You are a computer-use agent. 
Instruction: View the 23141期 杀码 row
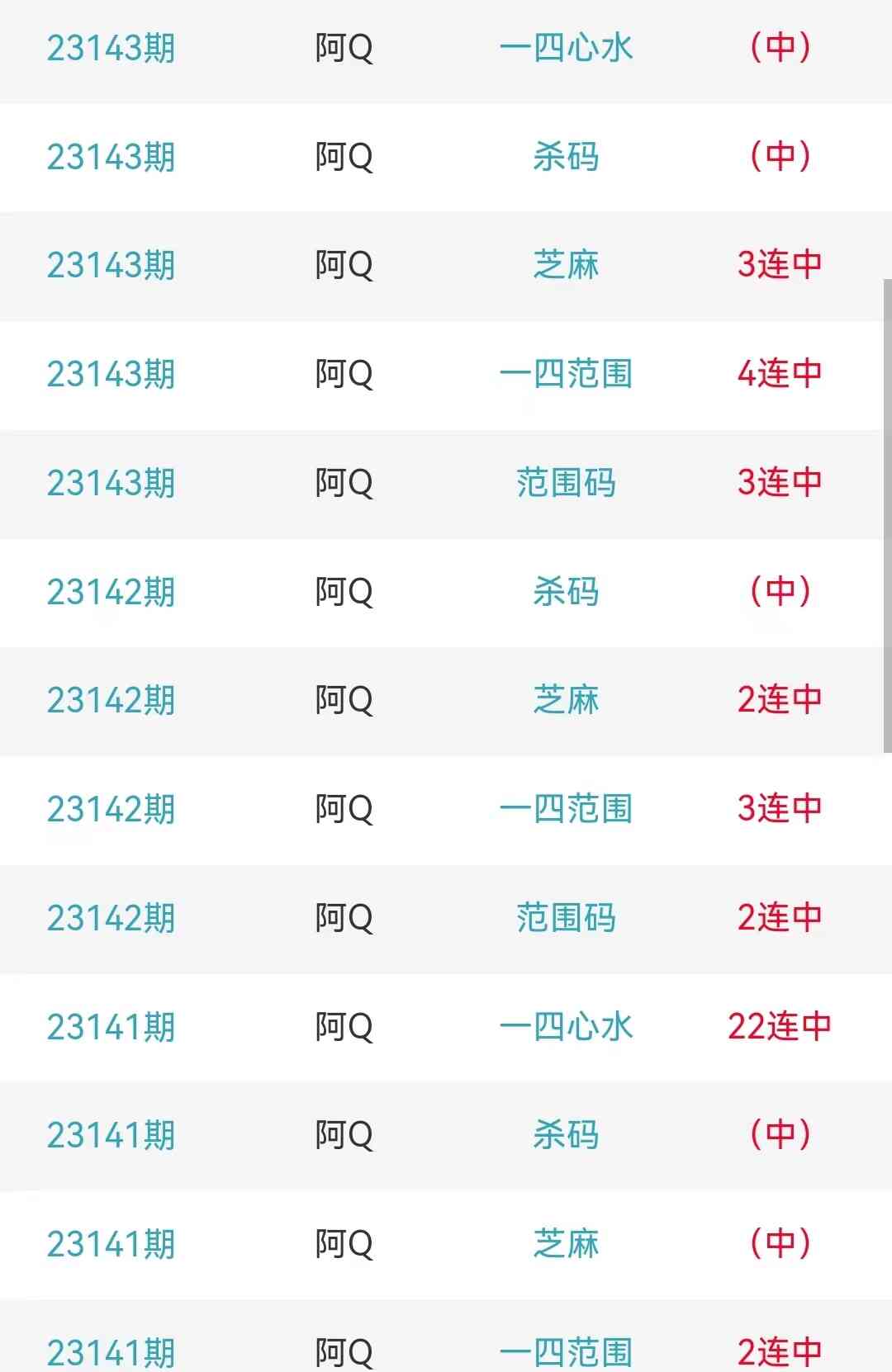coord(566,1135)
